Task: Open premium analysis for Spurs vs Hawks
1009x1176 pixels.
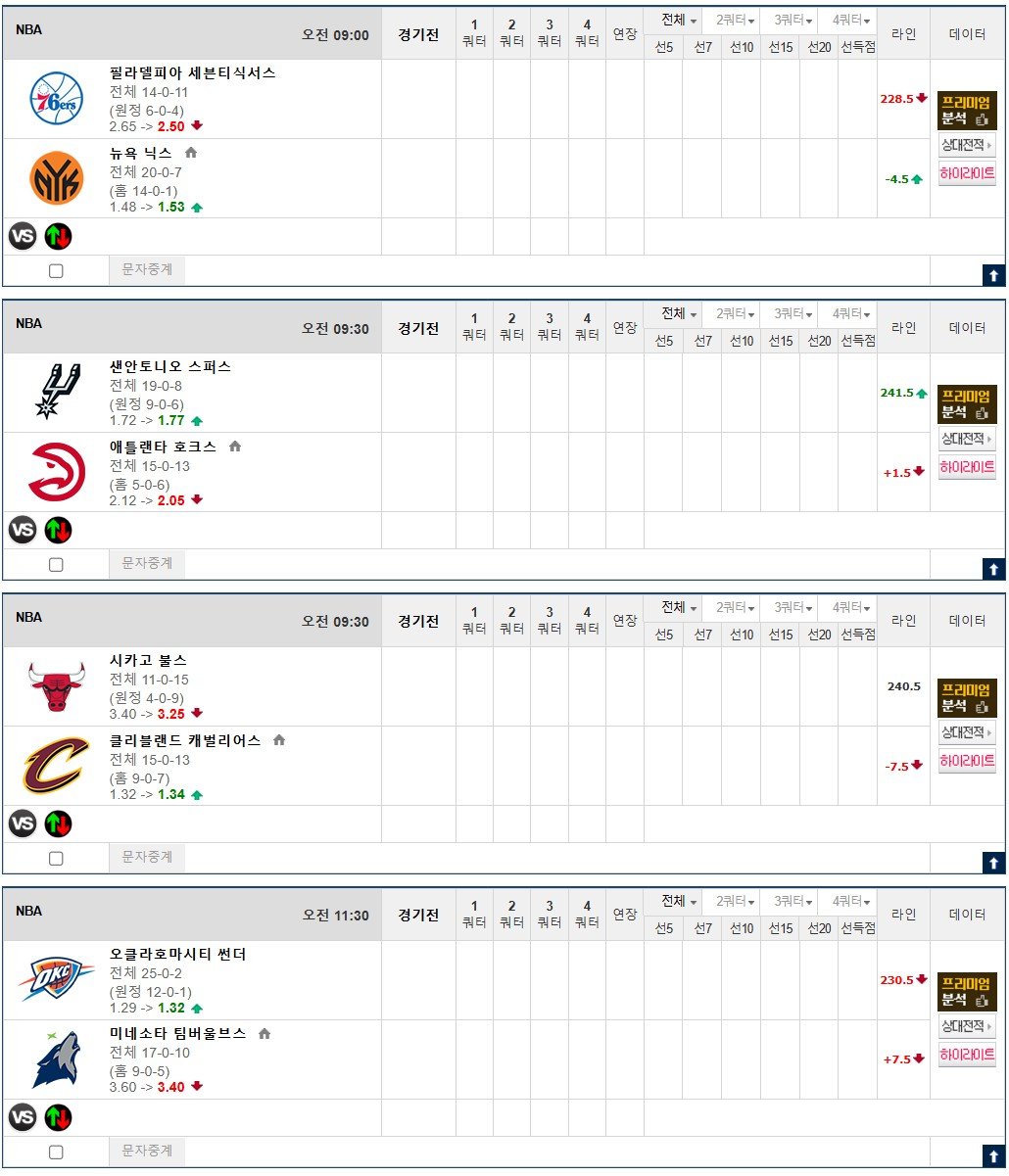Action: click(x=966, y=404)
